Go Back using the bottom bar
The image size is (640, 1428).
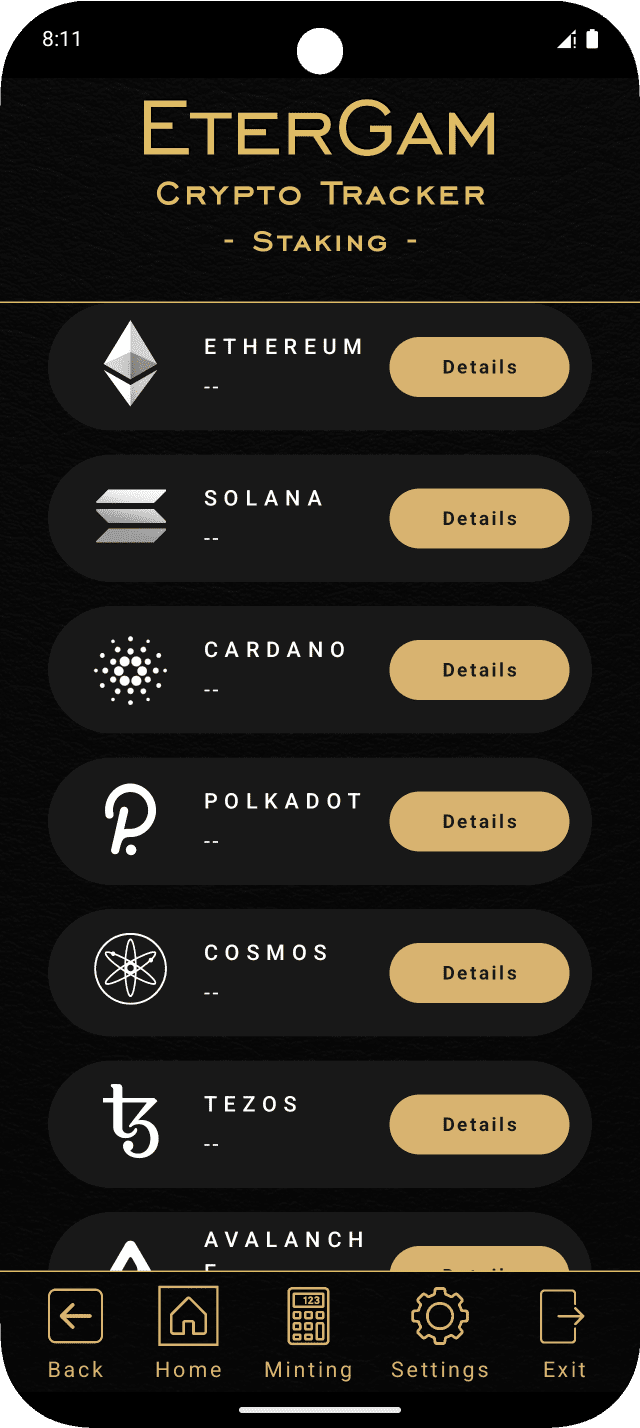tap(76, 1332)
